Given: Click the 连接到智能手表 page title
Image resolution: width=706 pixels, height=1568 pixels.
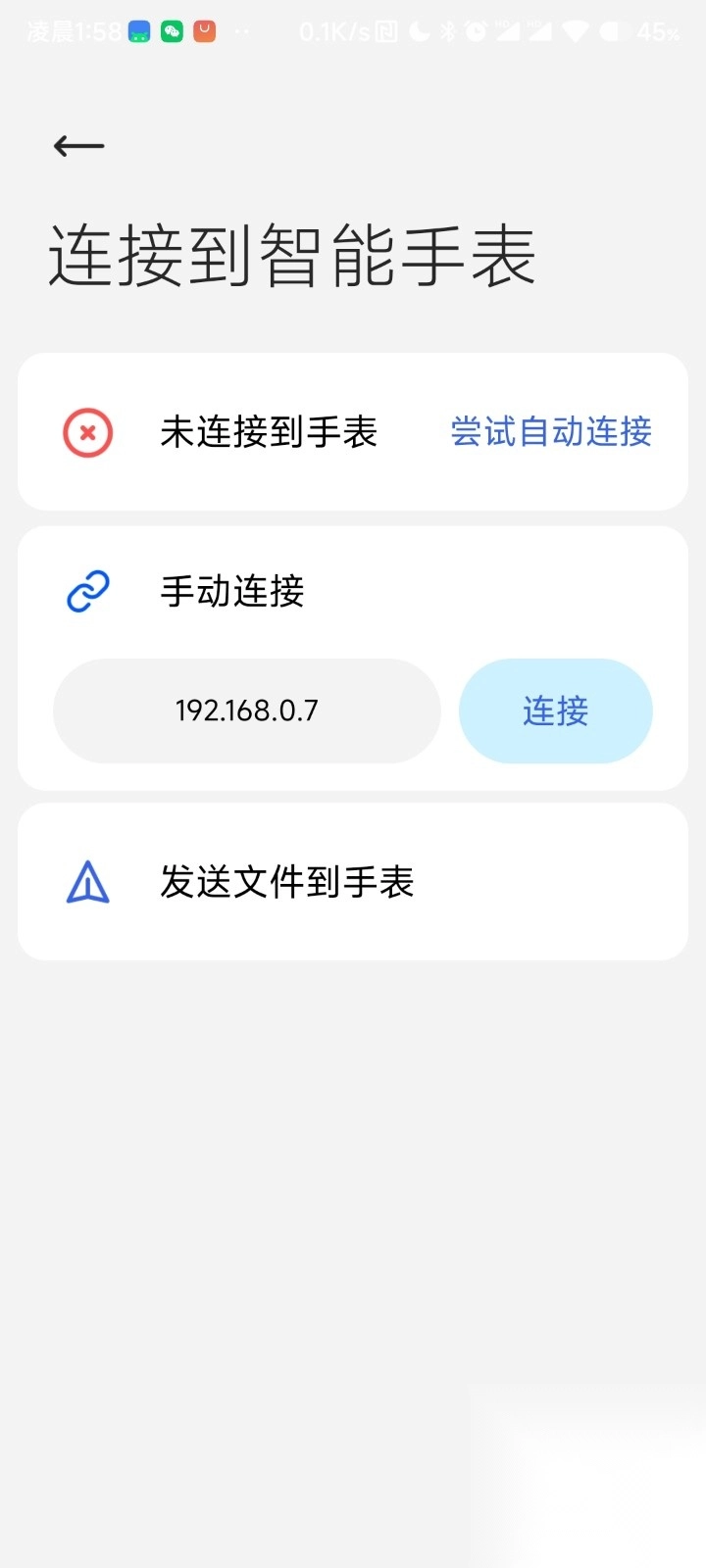Looking at the screenshot, I should tap(291, 253).
